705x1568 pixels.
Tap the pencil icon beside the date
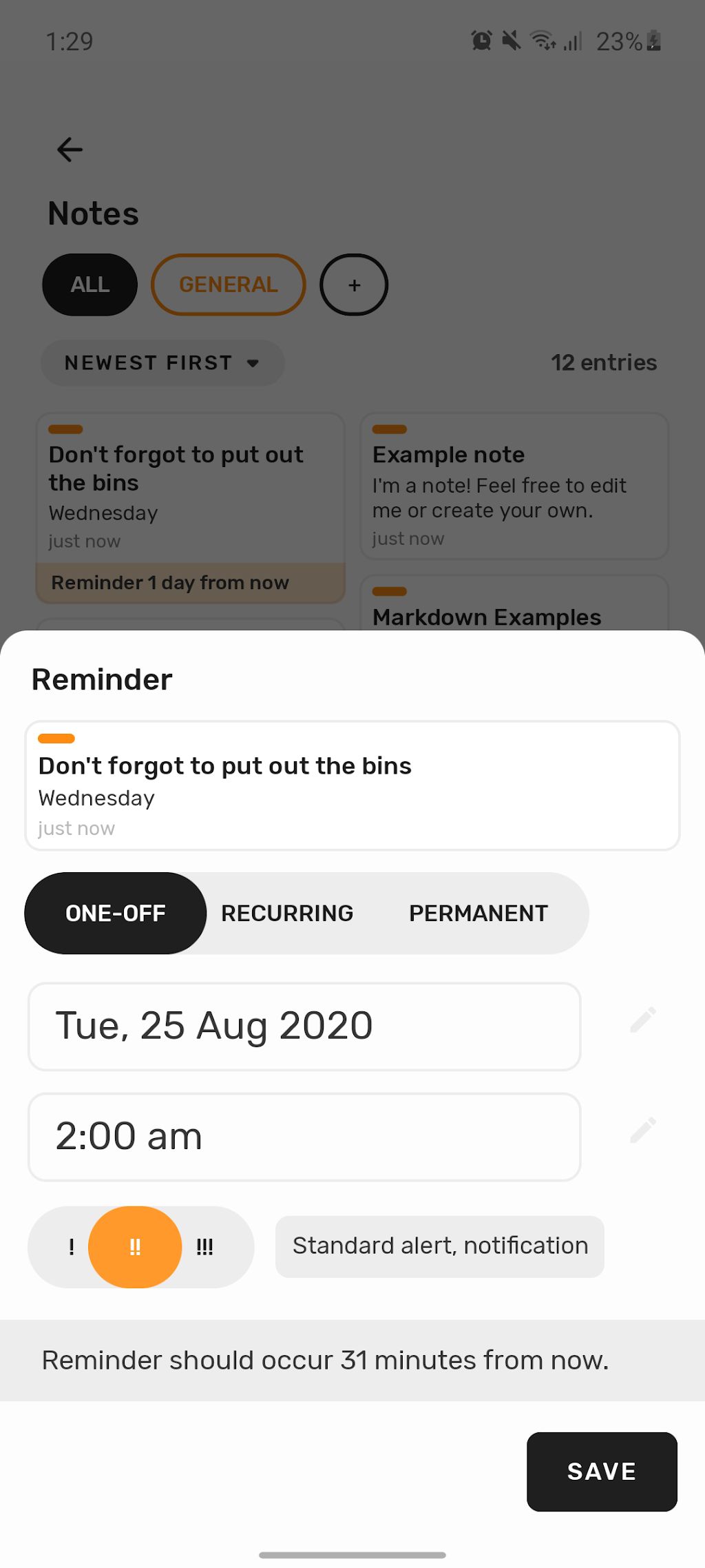pos(643,1020)
